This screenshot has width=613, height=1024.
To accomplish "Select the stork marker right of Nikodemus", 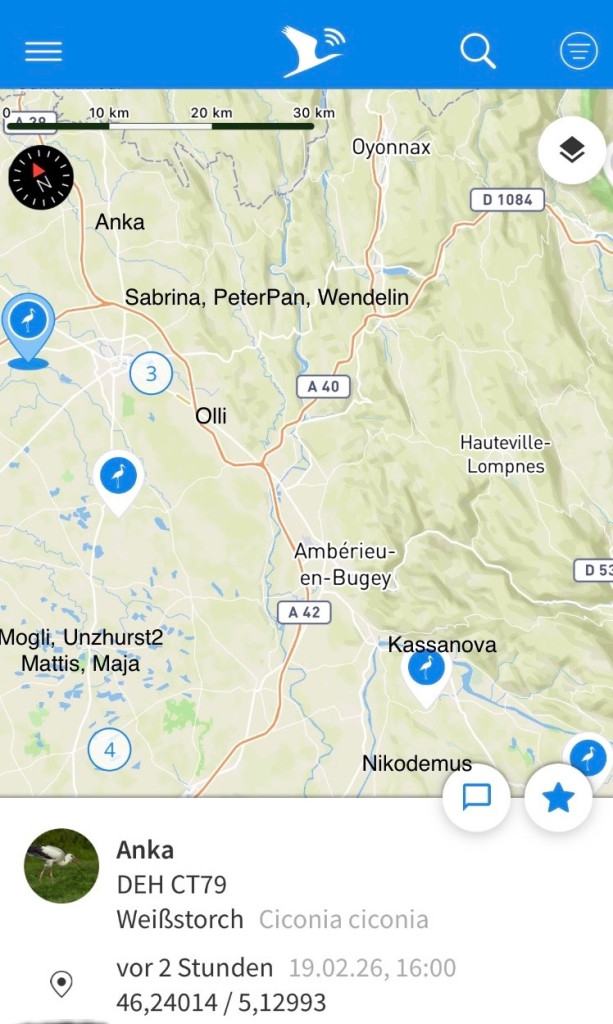I will (x=588, y=758).
